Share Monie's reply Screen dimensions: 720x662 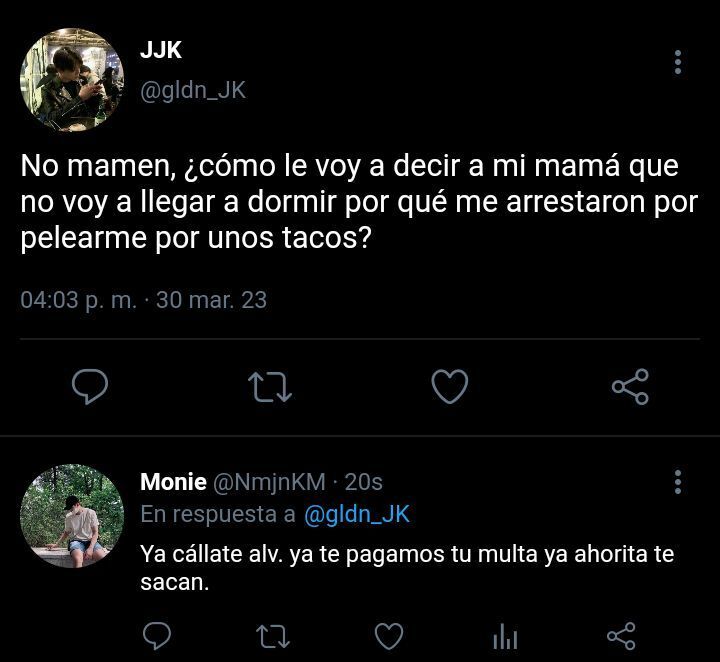click(621, 635)
